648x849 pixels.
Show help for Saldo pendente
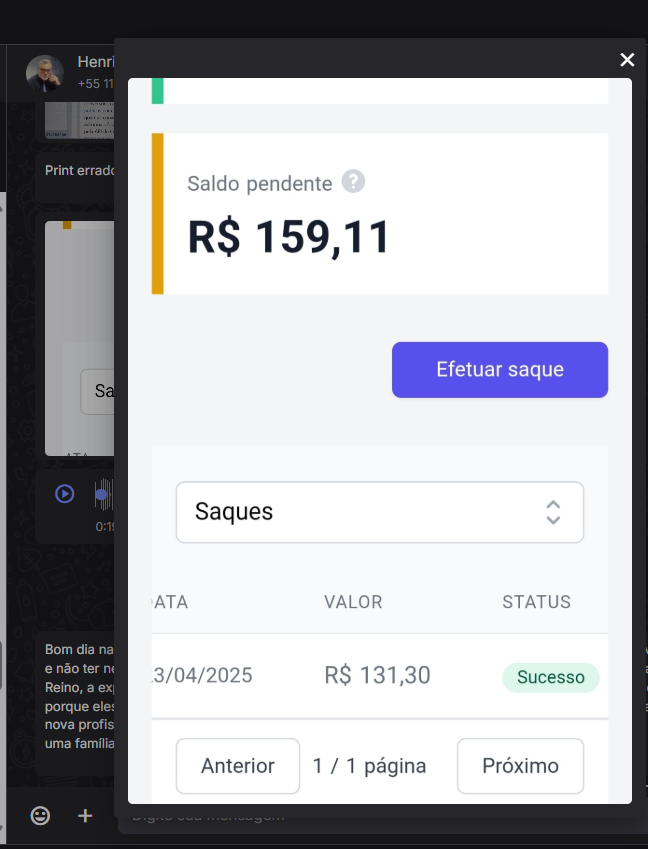coord(353,182)
